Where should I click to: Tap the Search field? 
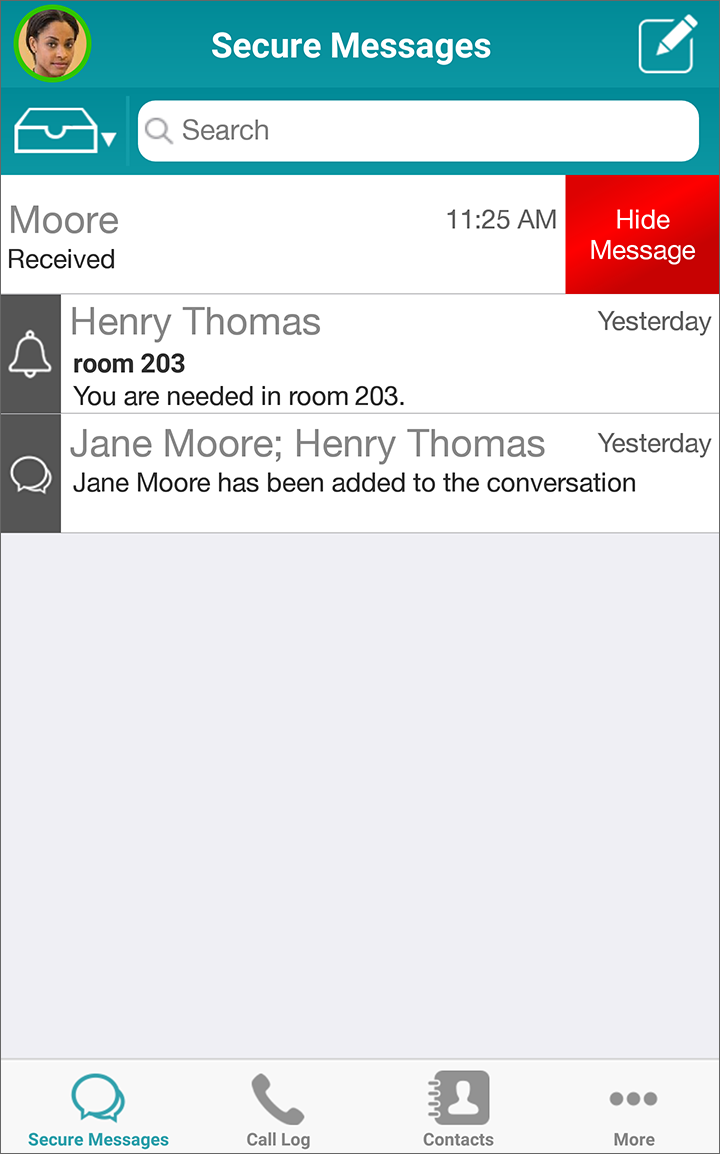tap(418, 131)
